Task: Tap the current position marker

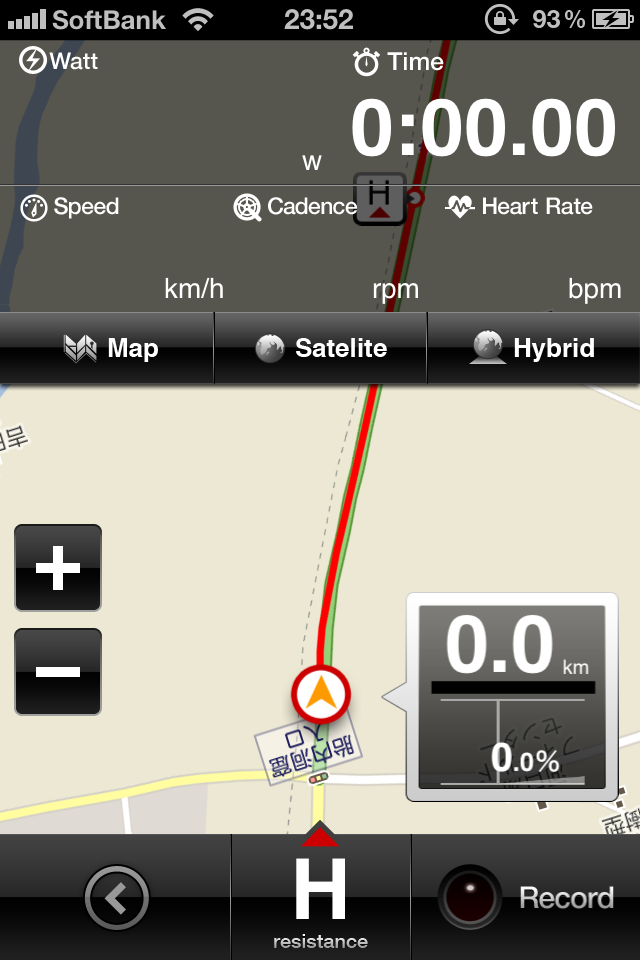Action: pyautogui.click(x=321, y=693)
